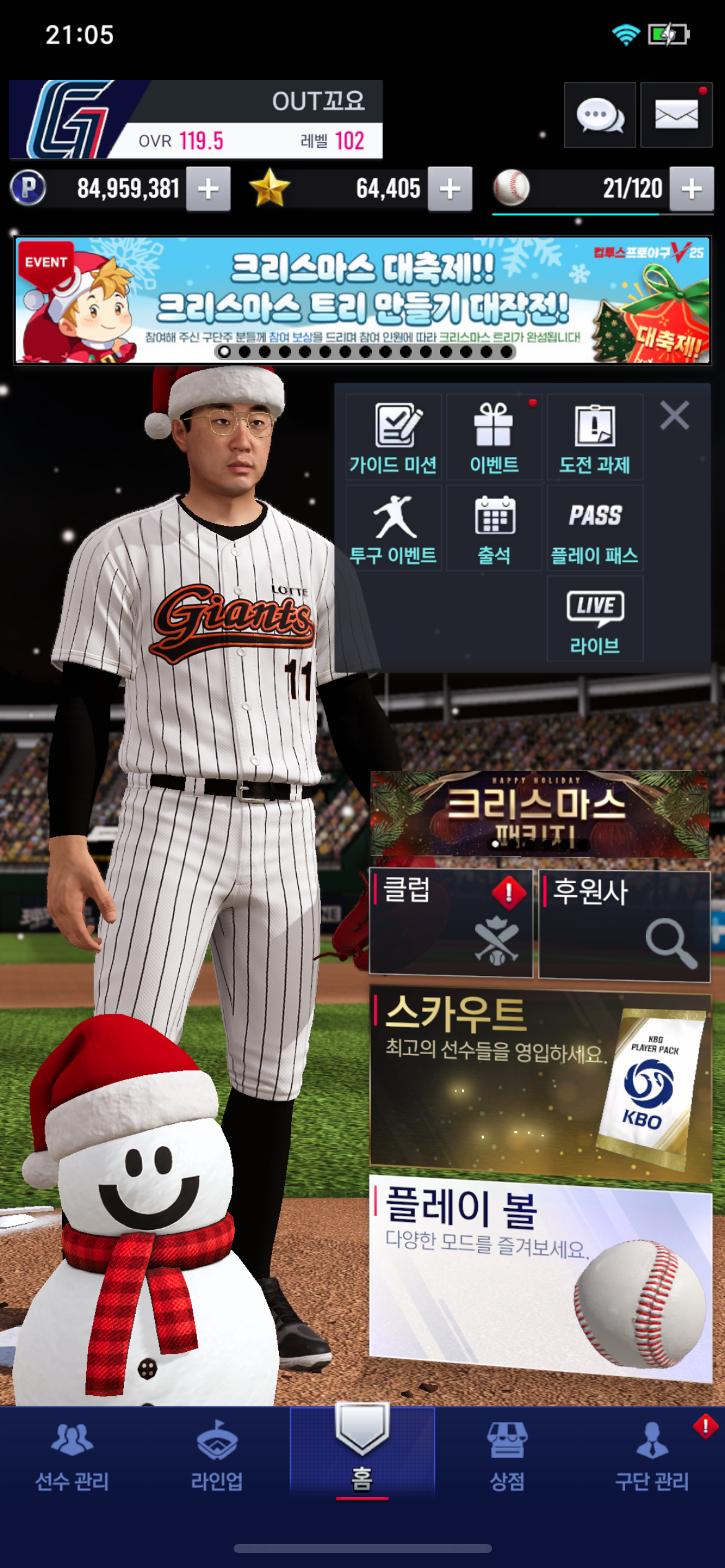Open 도전 과제 challenges
Screen dimensions: 725x1568
click(x=594, y=438)
